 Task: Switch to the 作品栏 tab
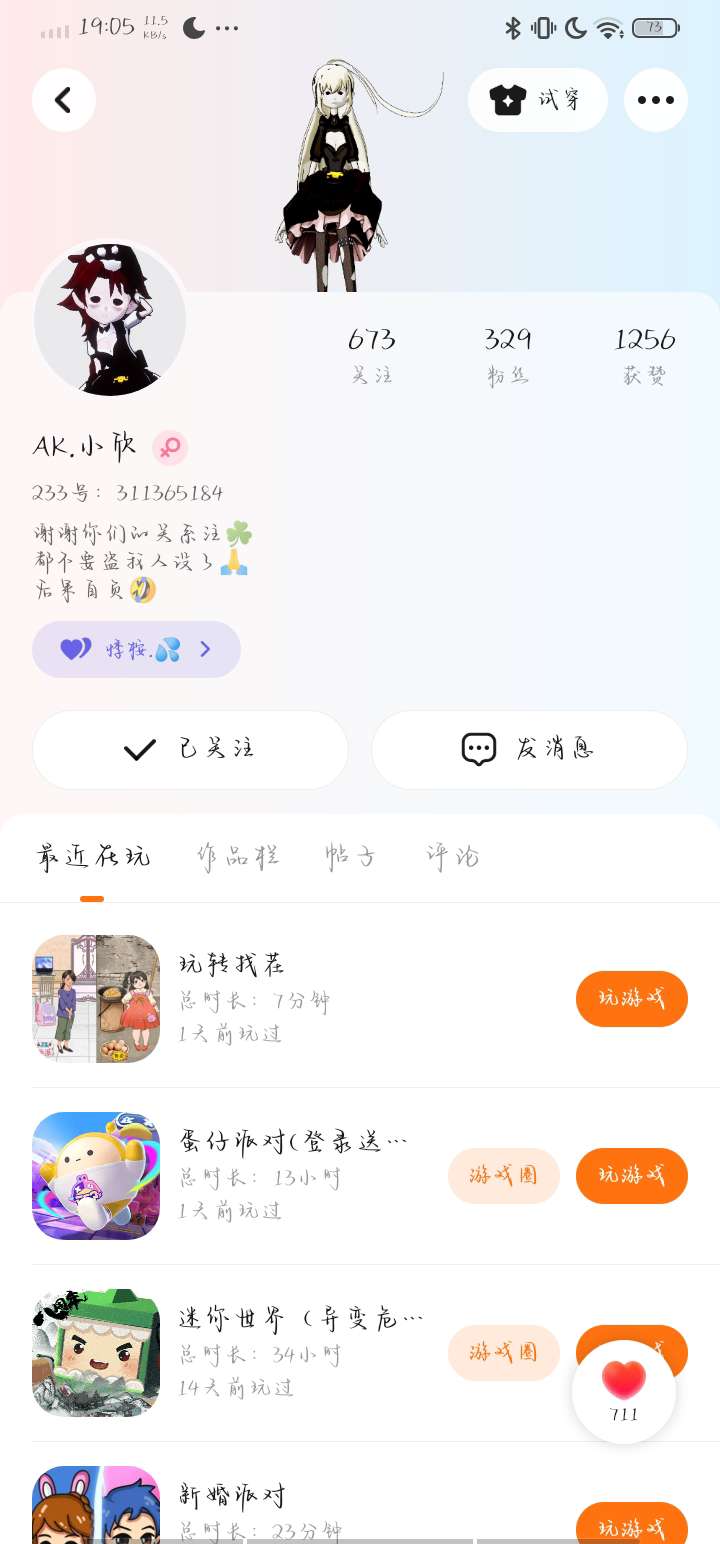point(238,857)
